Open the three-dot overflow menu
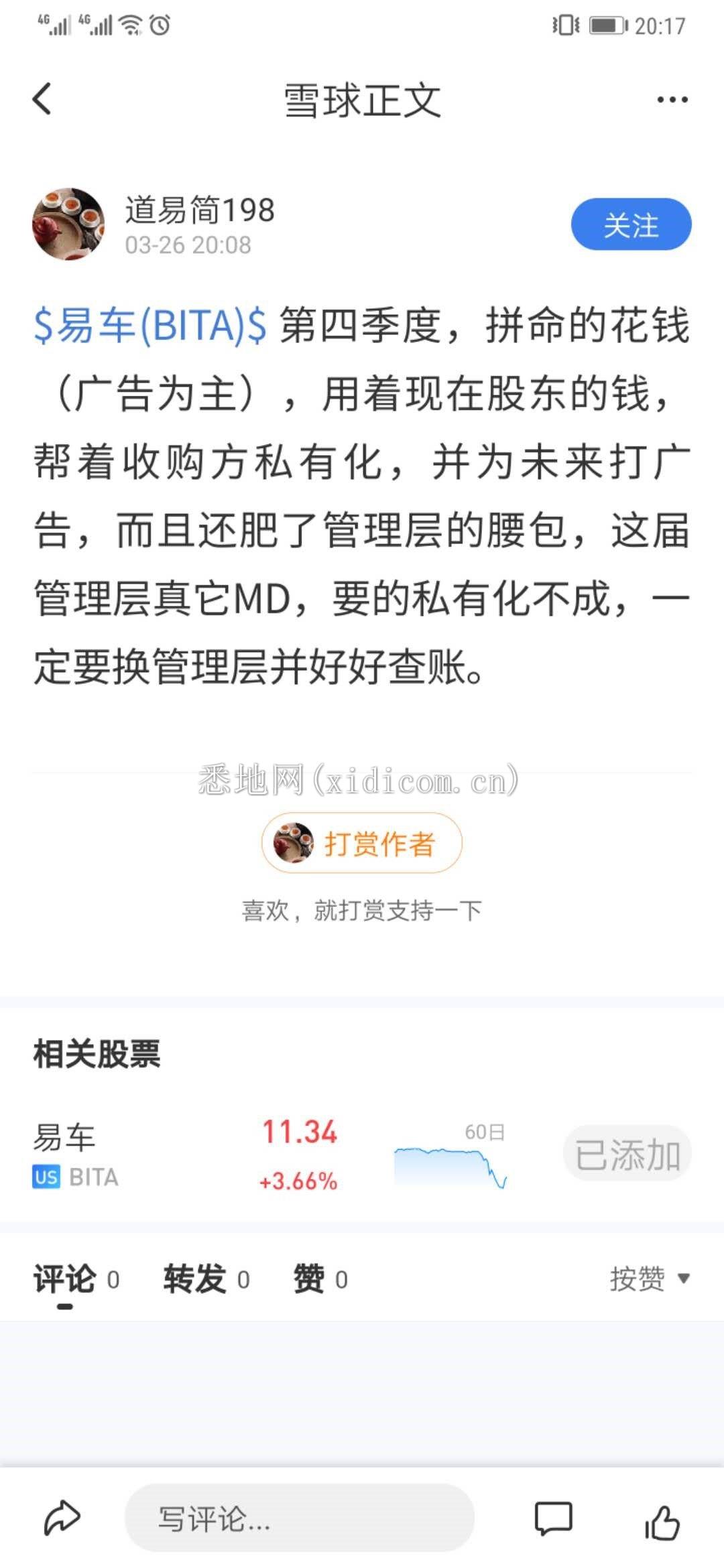Viewport: 724px width, 1568px height. (672, 100)
